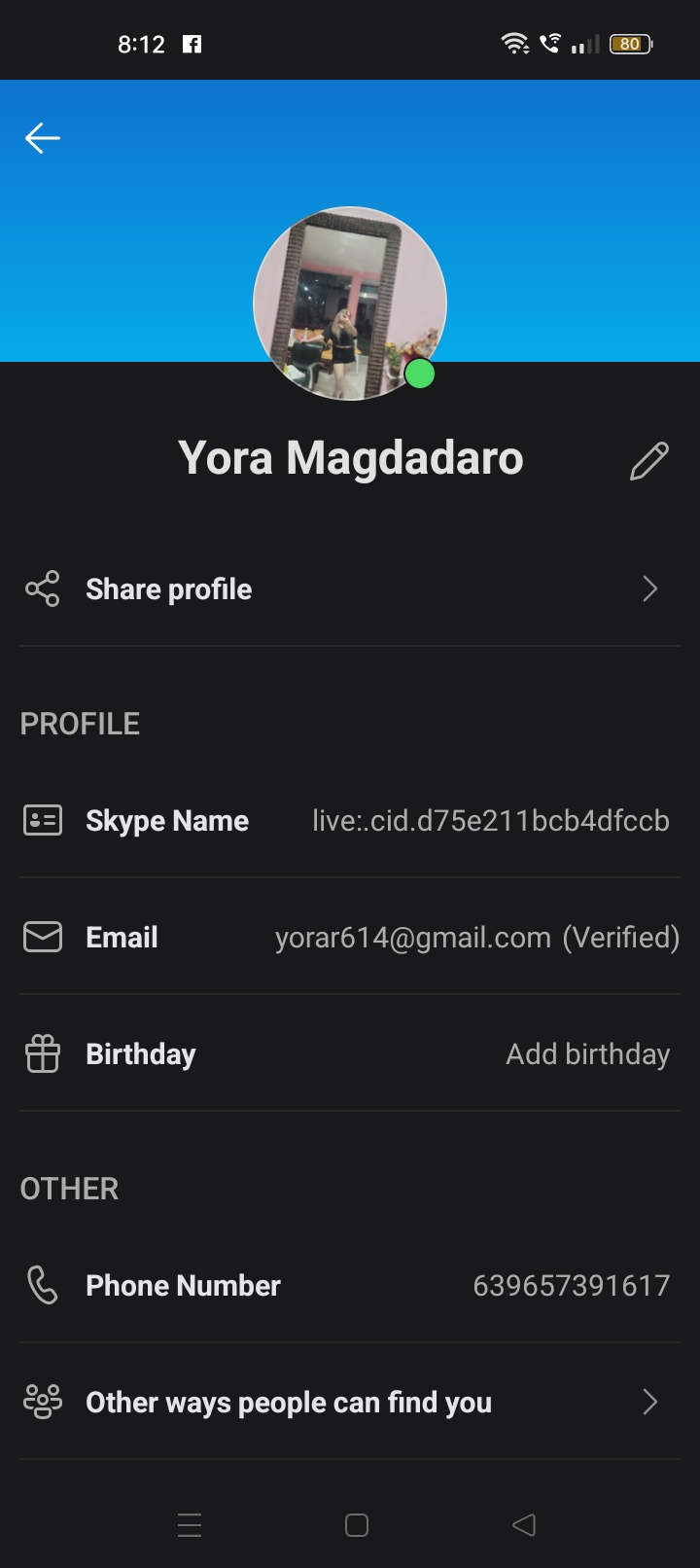The height and width of the screenshot is (1568, 700).
Task: Go back using the top-left arrow
Action: coord(43,138)
